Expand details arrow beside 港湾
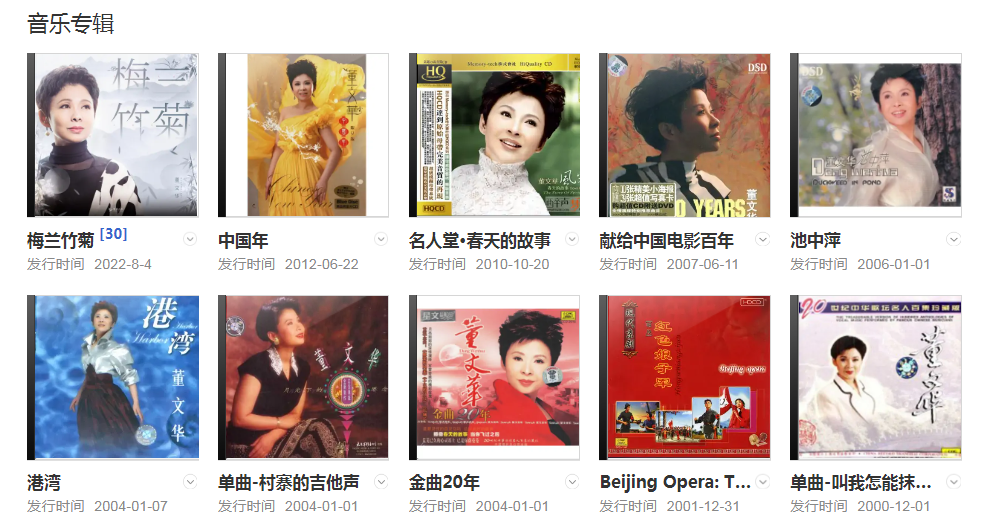 point(190,481)
